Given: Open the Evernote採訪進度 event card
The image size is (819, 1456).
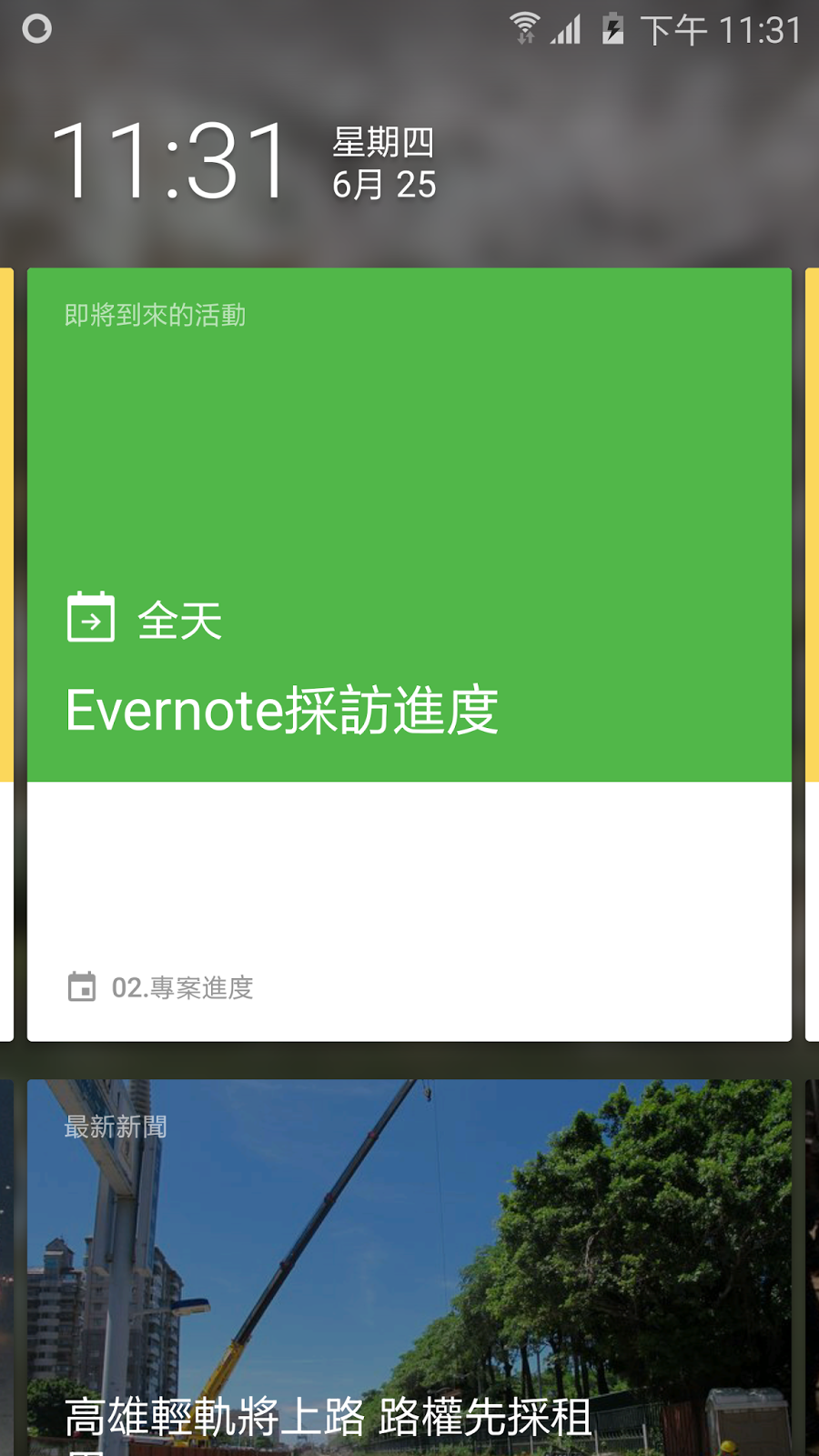Looking at the screenshot, I should (x=409, y=655).
